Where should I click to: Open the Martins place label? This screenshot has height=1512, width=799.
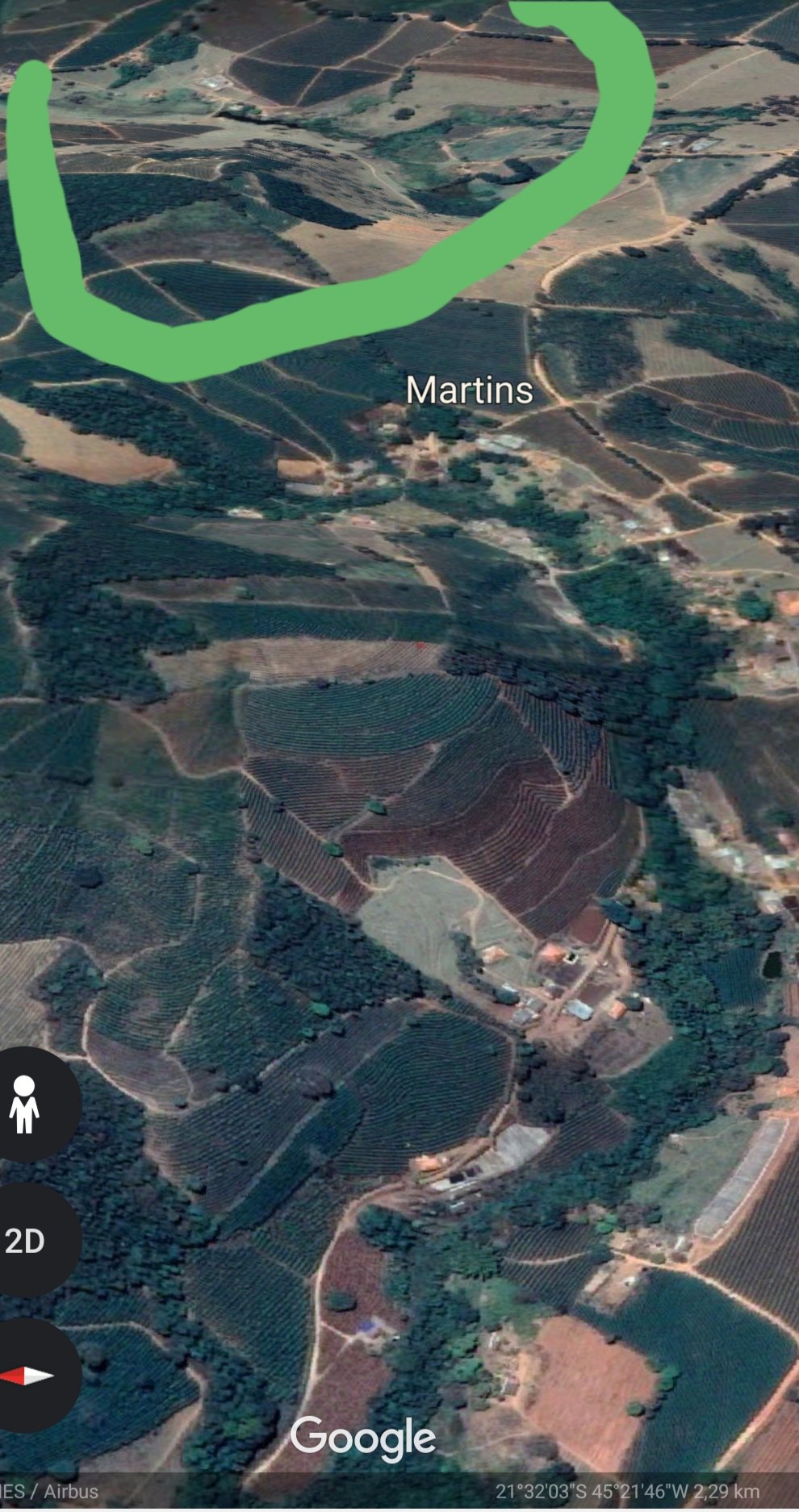tap(469, 391)
